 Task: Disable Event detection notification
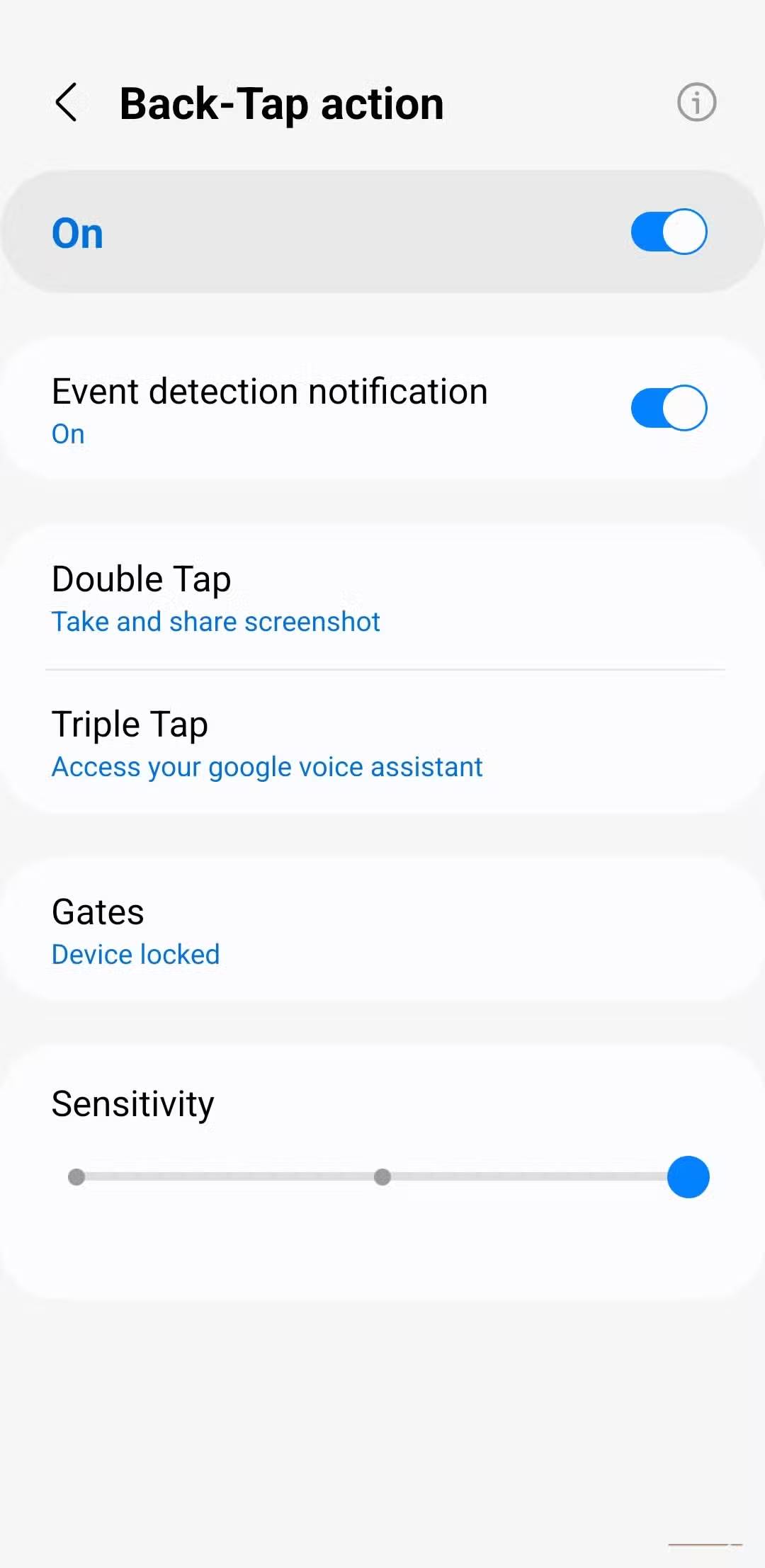click(668, 408)
